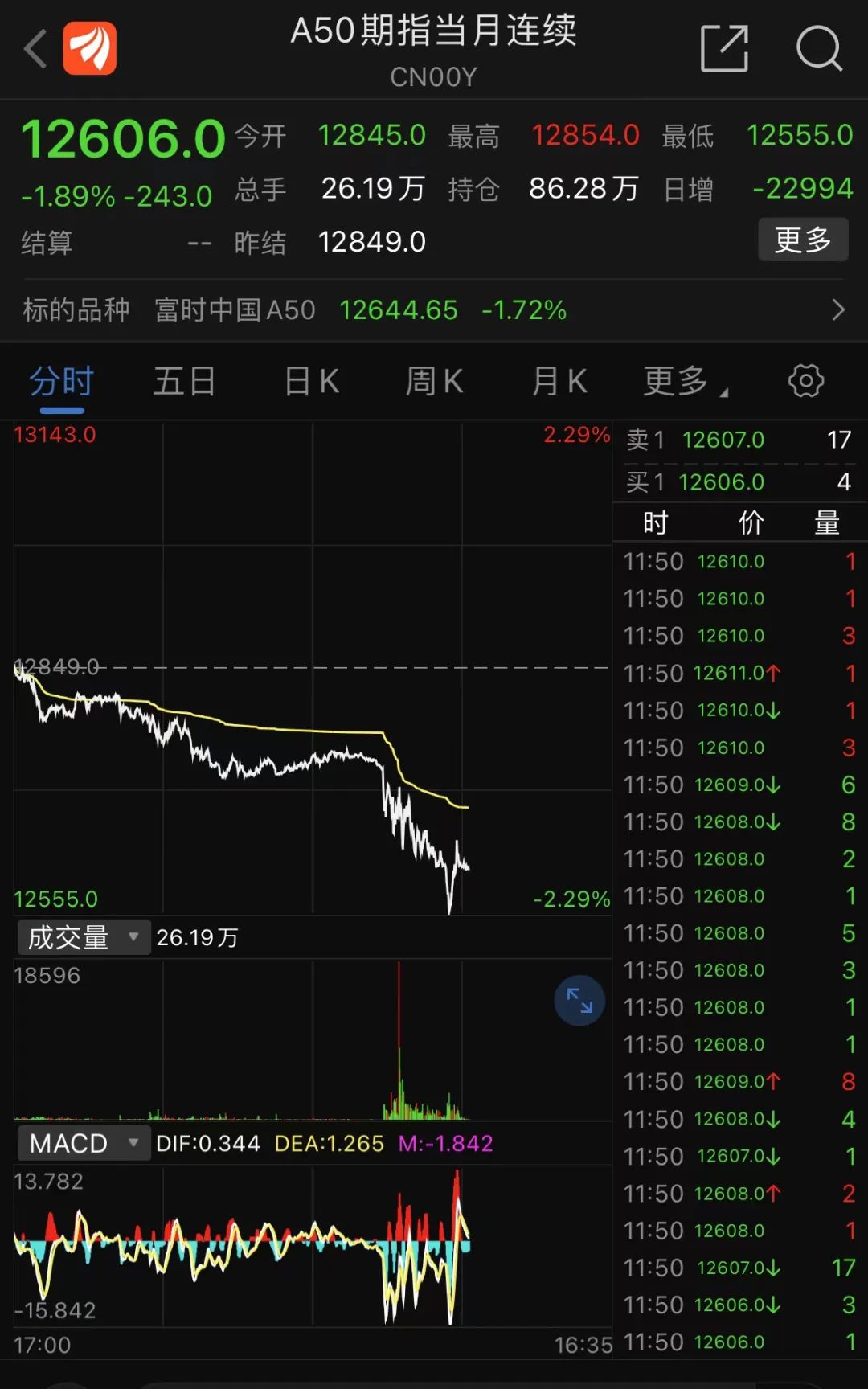Open chart settings gear icon
This screenshot has height=1389, width=868.
(x=806, y=380)
